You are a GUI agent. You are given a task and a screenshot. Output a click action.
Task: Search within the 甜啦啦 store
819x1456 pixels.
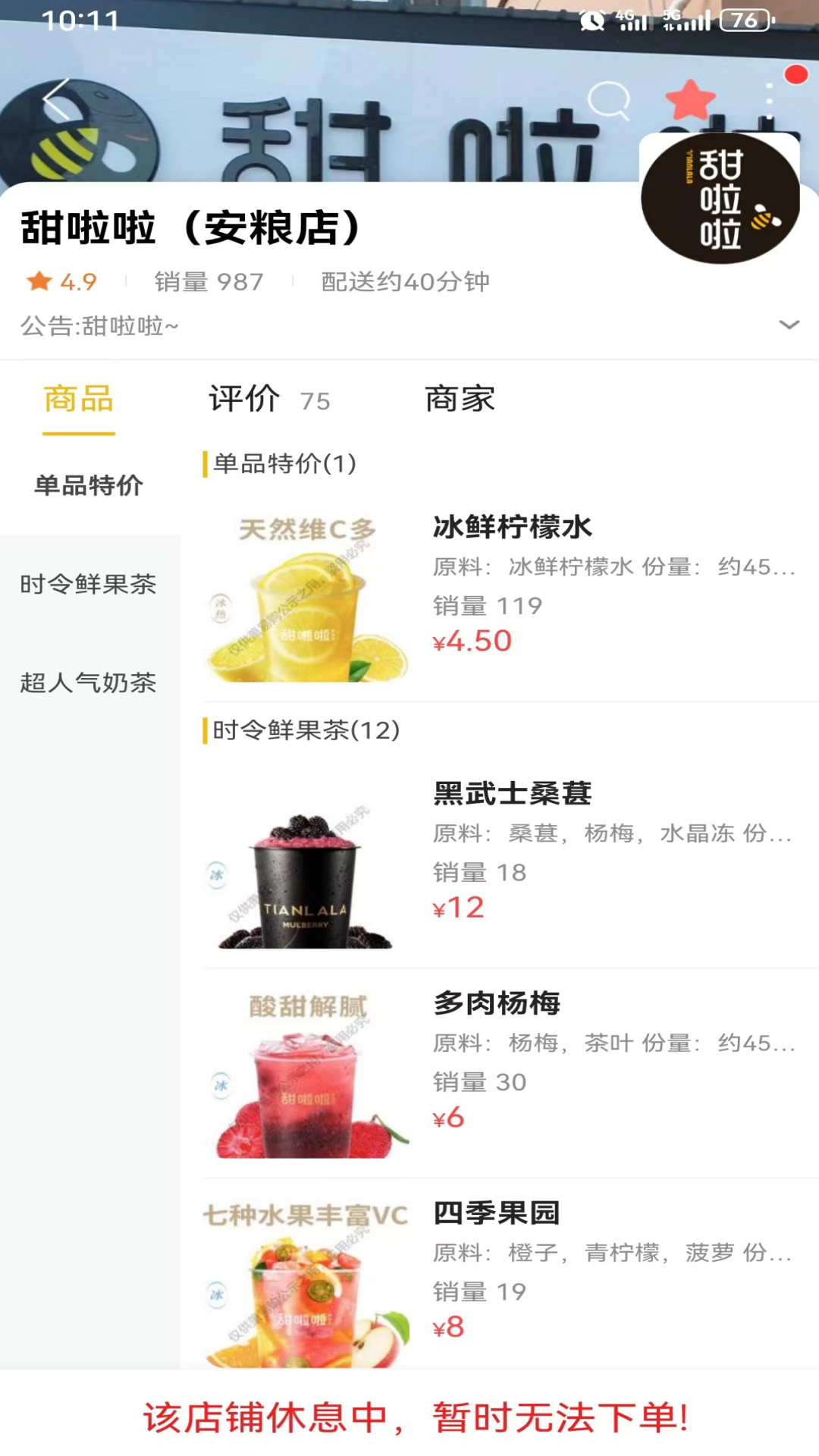[x=608, y=99]
